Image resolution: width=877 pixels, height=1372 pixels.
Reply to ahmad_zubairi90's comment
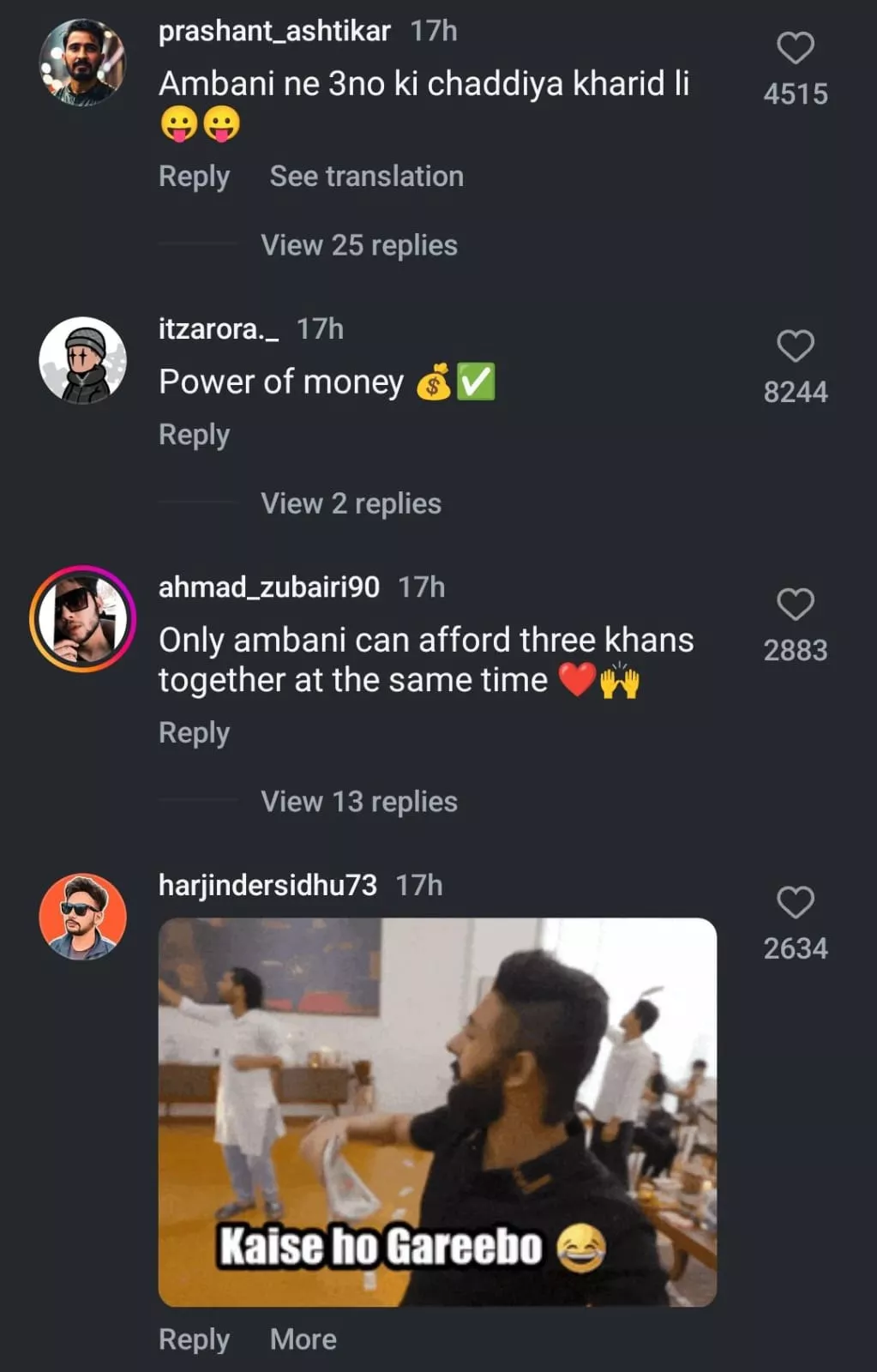coord(194,733)
